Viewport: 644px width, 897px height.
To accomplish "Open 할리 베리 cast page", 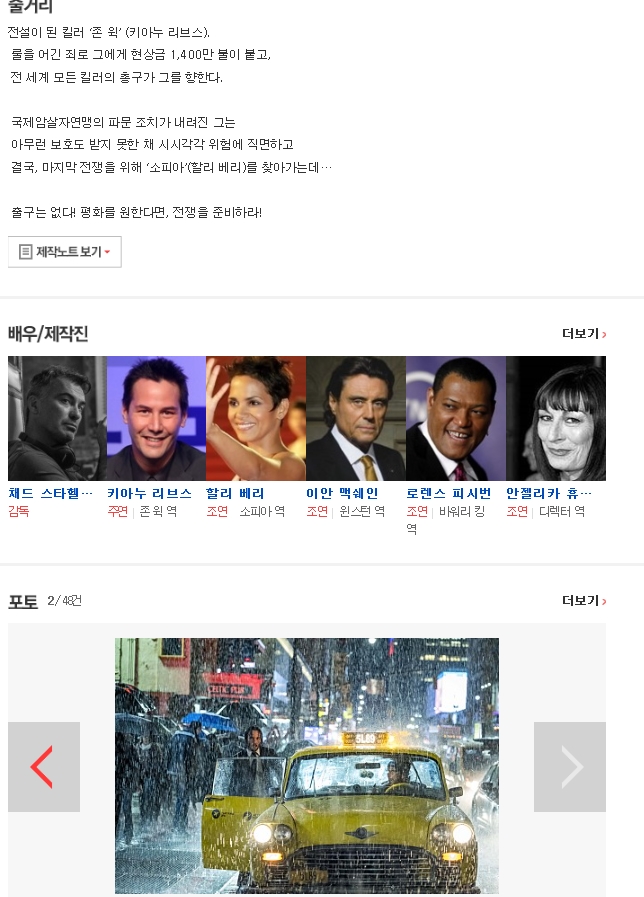I will click(x=235, y=494).
